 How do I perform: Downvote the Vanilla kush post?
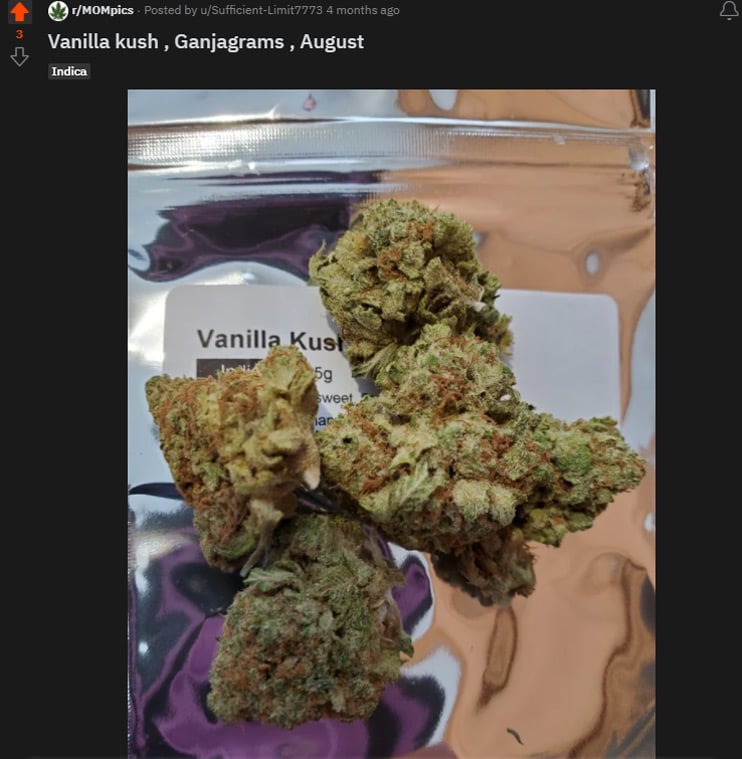19,57
